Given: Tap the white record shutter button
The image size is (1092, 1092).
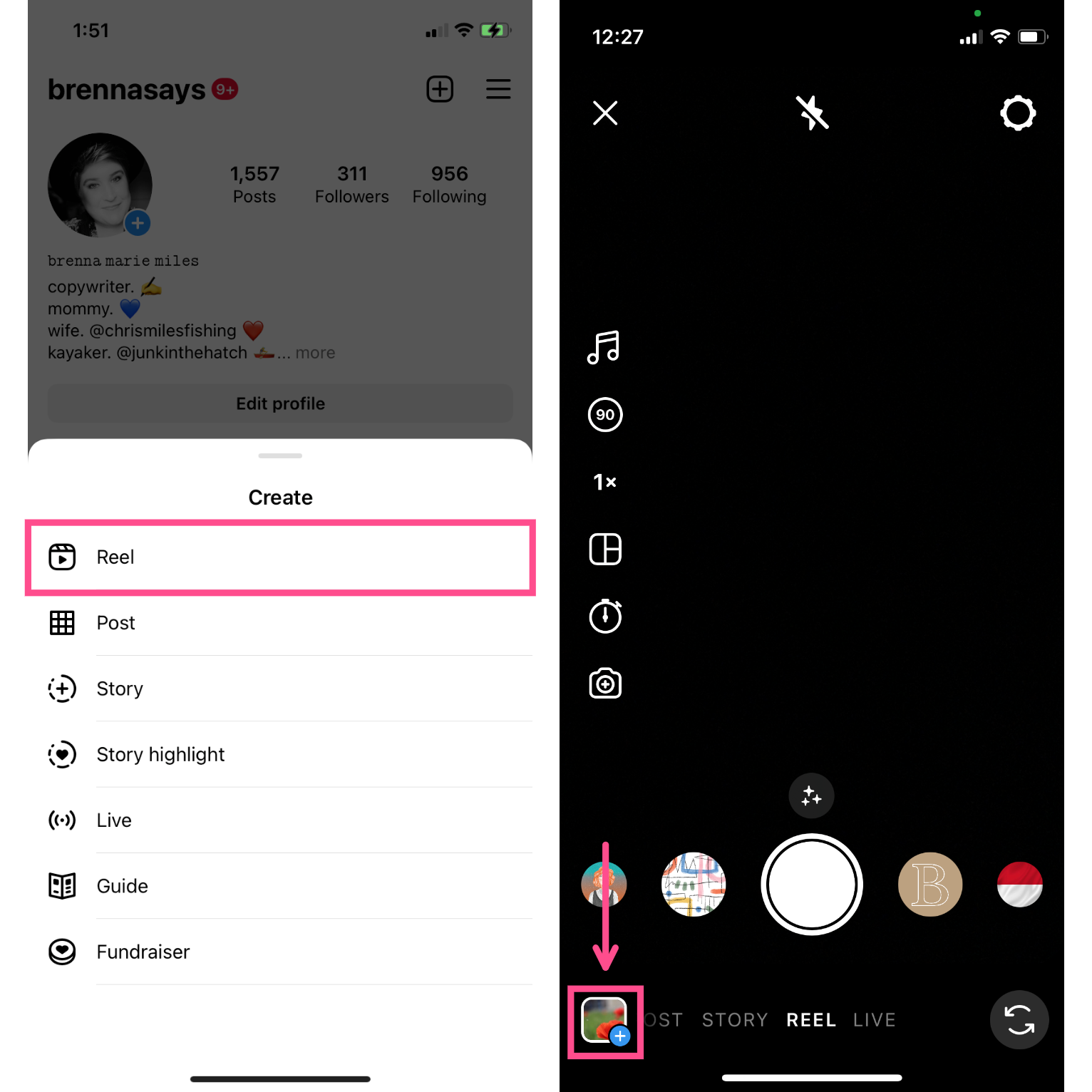Looking at the screenshot, I should point(811,885).
